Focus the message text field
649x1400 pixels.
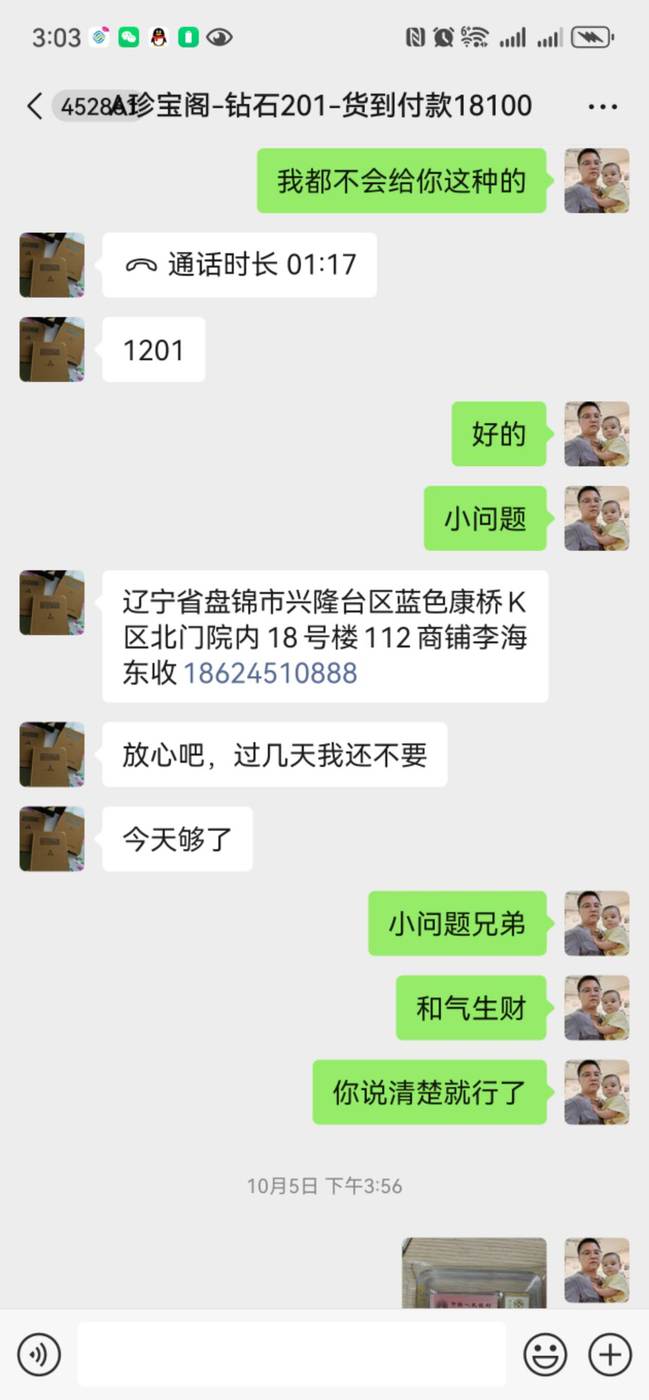290,1354
